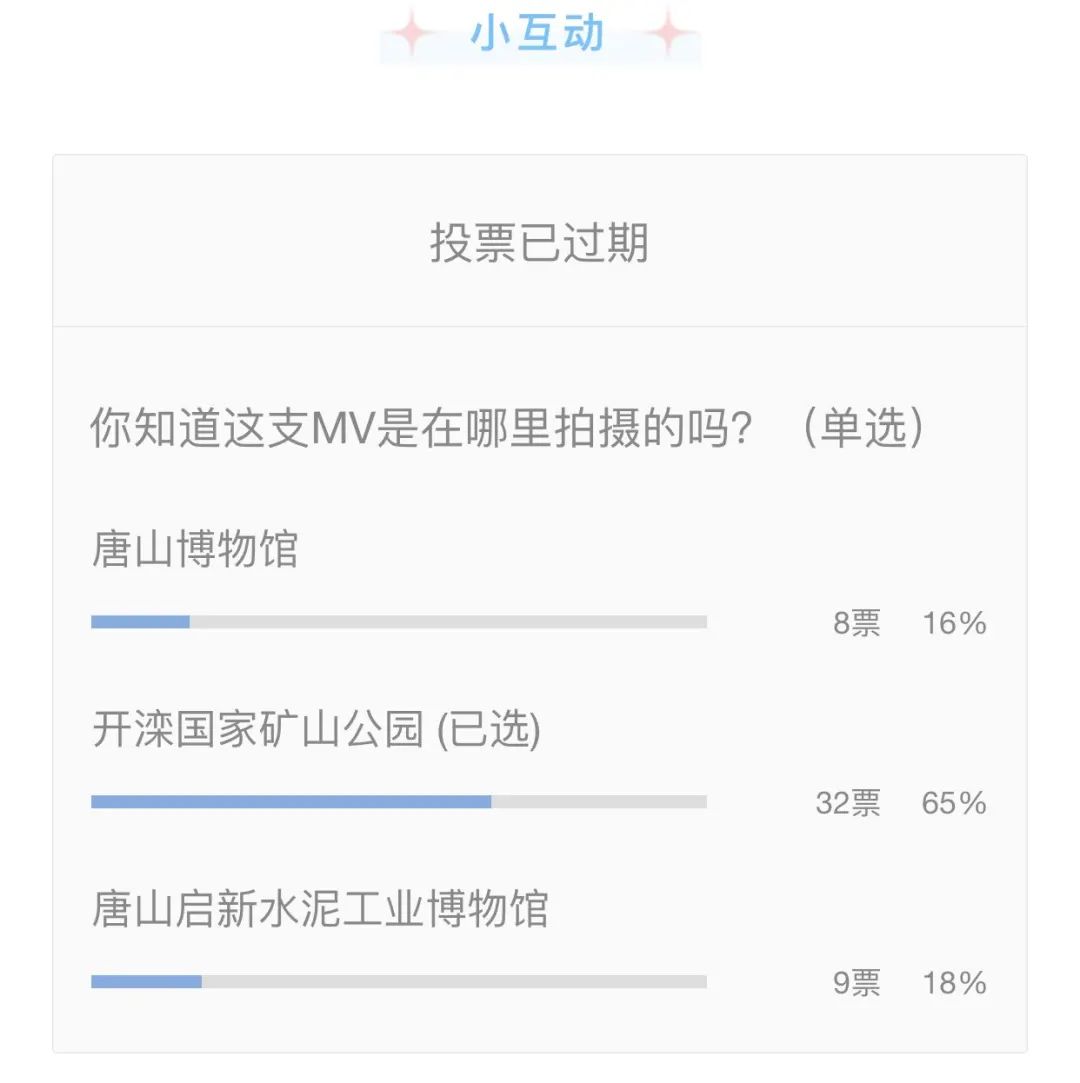The height and width of the screenshot is (1083, 1080).
Task: Click the 单选 single-choice label
Action: click(x=862, y=425)
